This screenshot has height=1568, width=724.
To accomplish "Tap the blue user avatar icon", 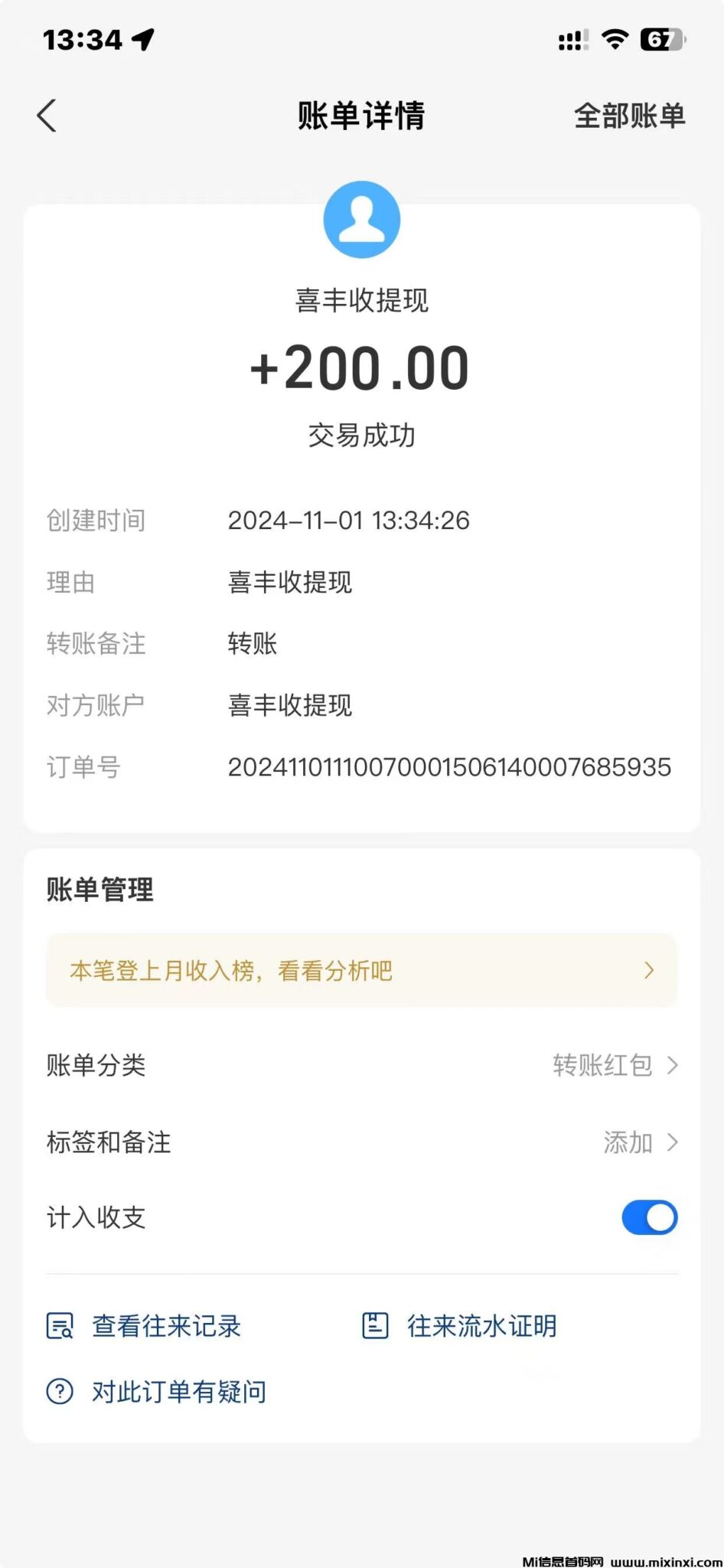I will [x=361, y=219].
